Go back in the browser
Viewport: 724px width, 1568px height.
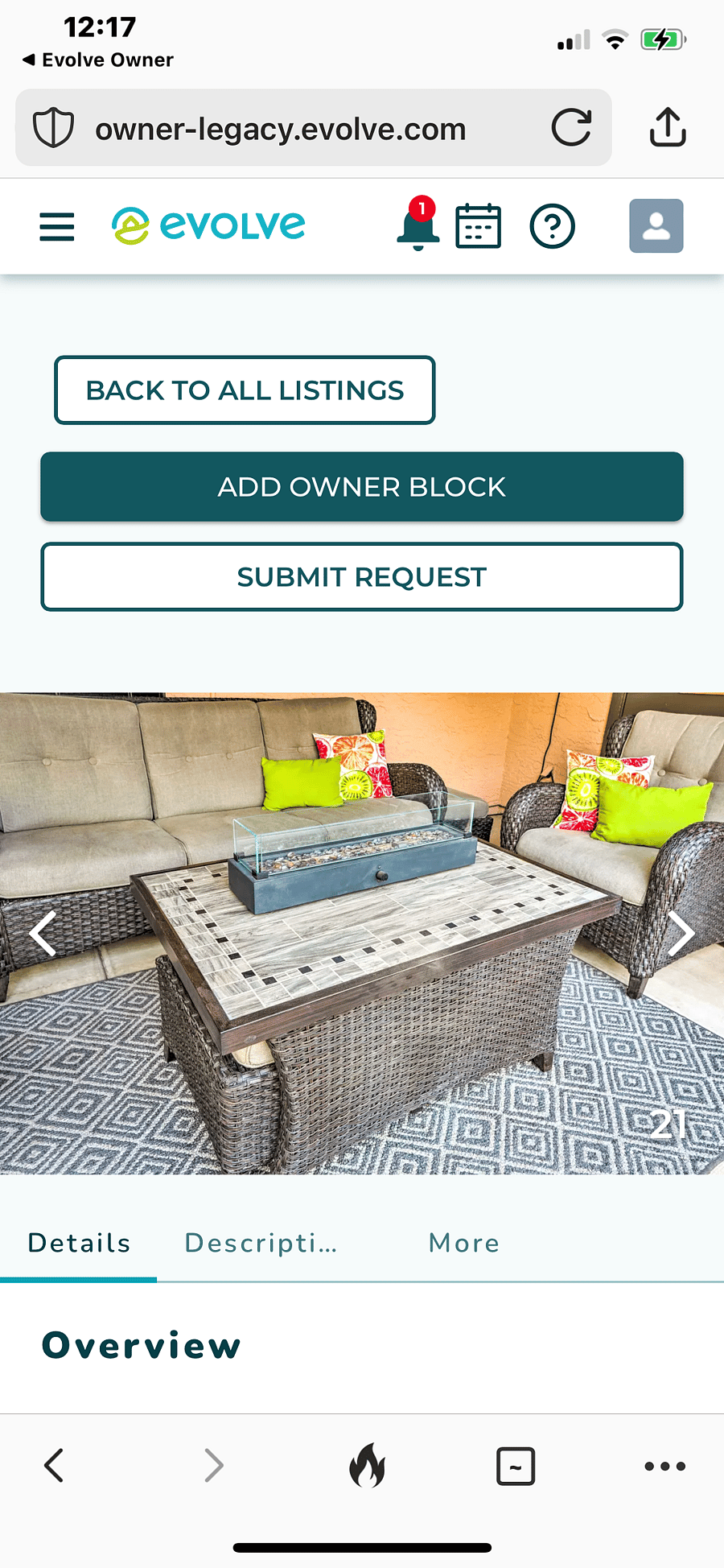[54, 1466]
